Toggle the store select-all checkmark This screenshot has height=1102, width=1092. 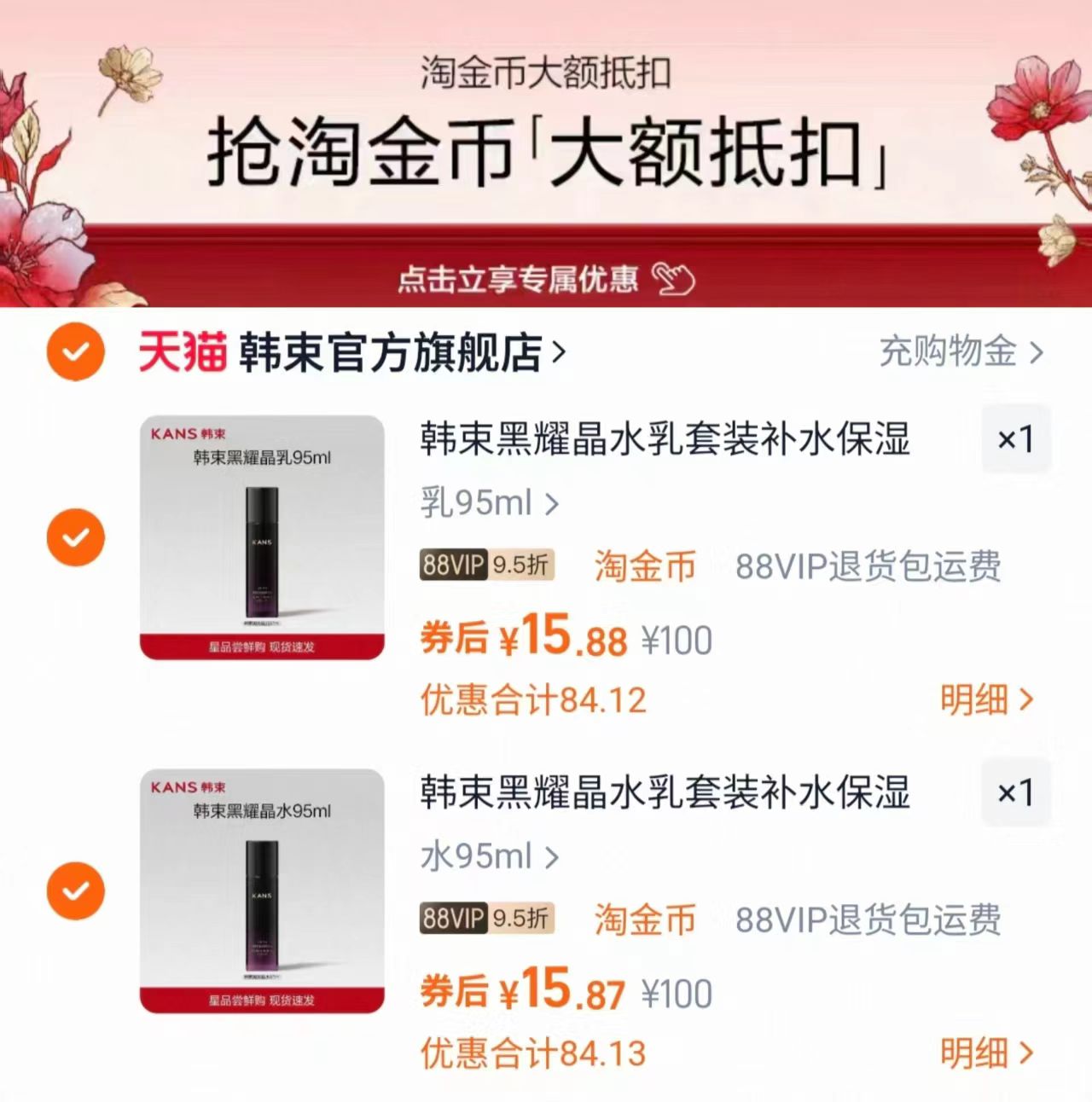(x=76, y=351)
